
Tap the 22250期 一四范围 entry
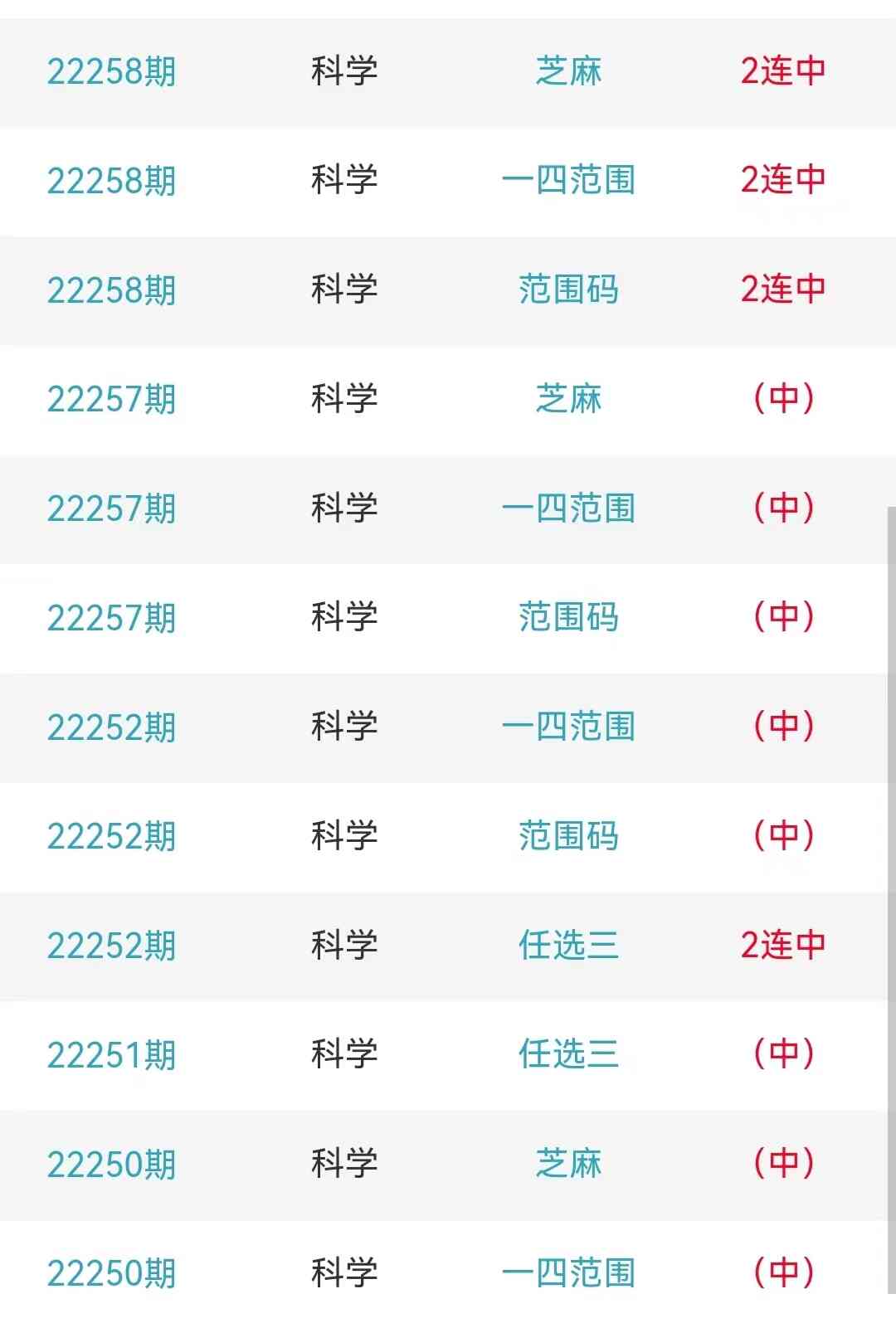(568, 1273)
